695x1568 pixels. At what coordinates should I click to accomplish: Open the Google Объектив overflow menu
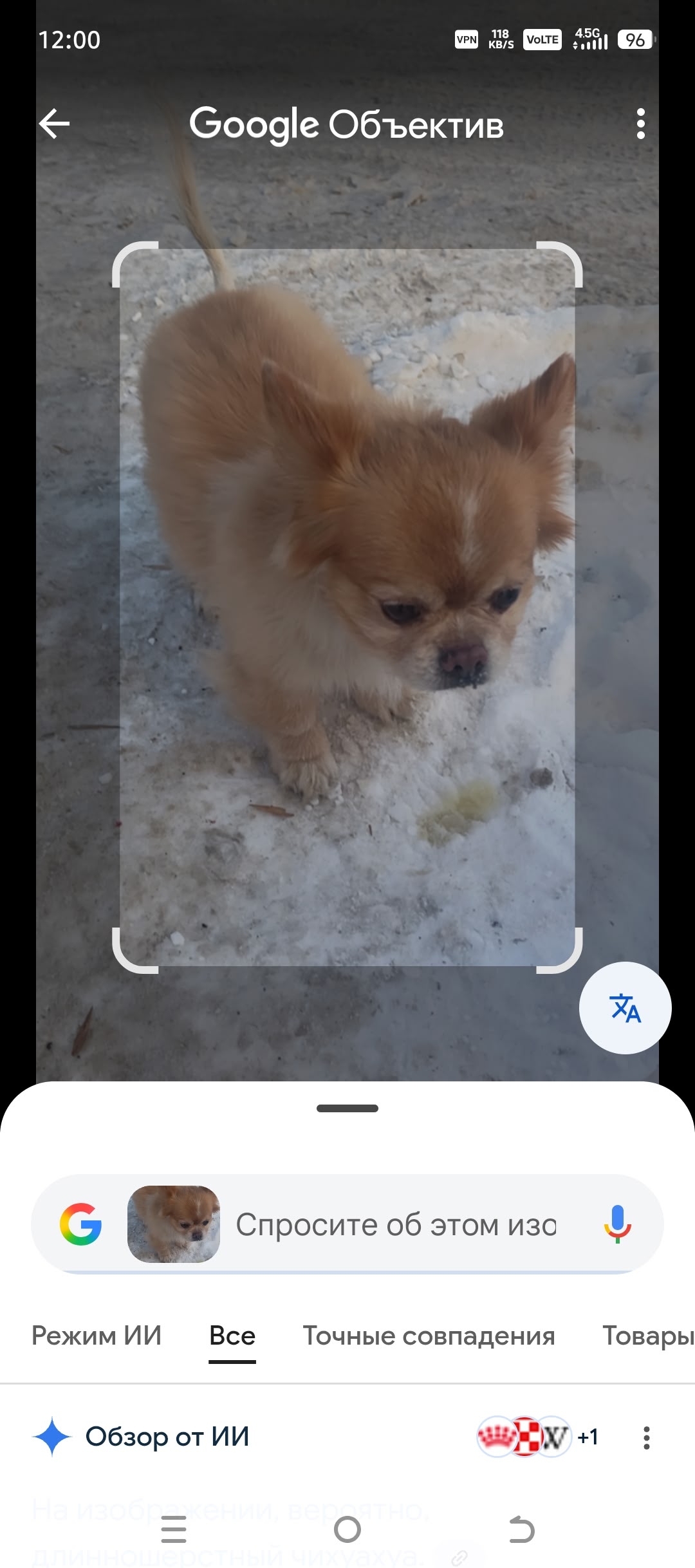click(640, 124)
